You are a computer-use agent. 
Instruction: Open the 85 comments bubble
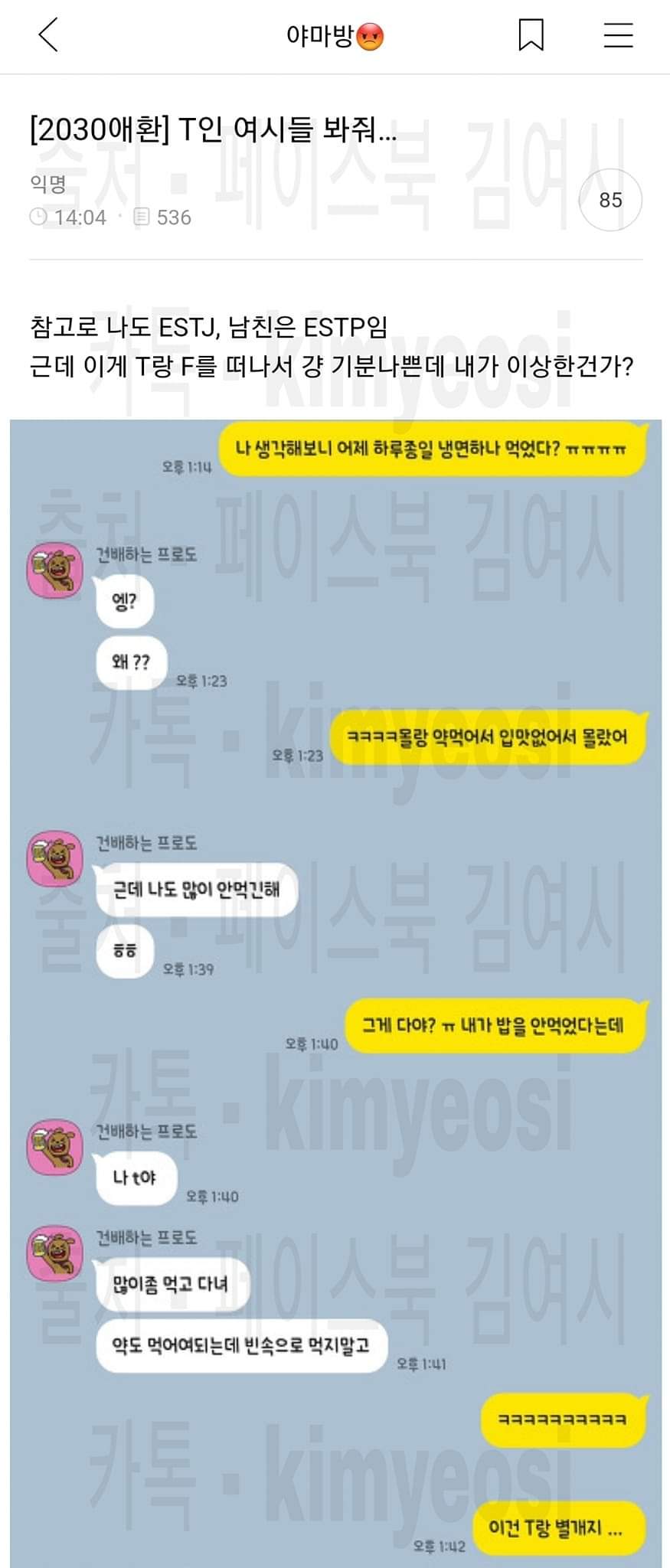click(x=610, y=201)
